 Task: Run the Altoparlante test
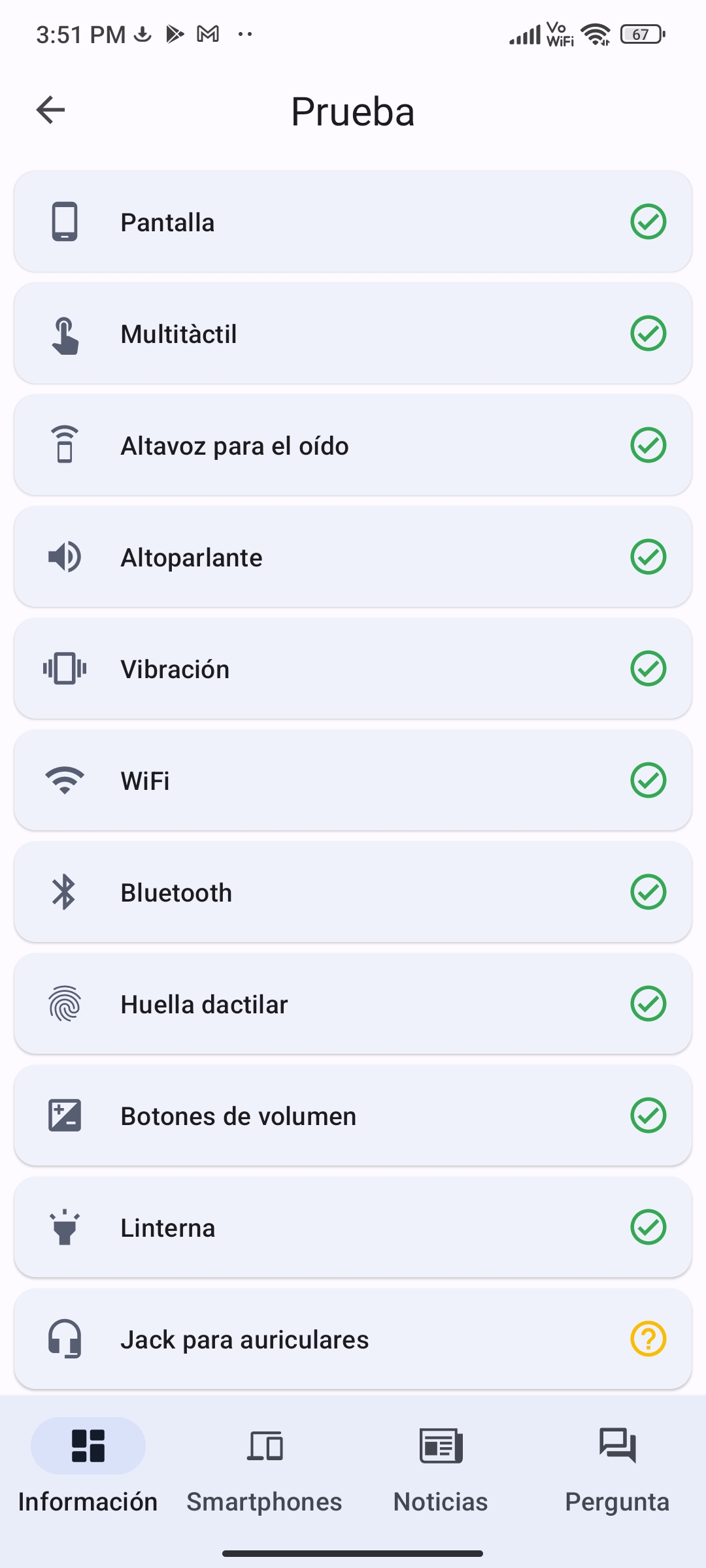(x=353, y=557)
